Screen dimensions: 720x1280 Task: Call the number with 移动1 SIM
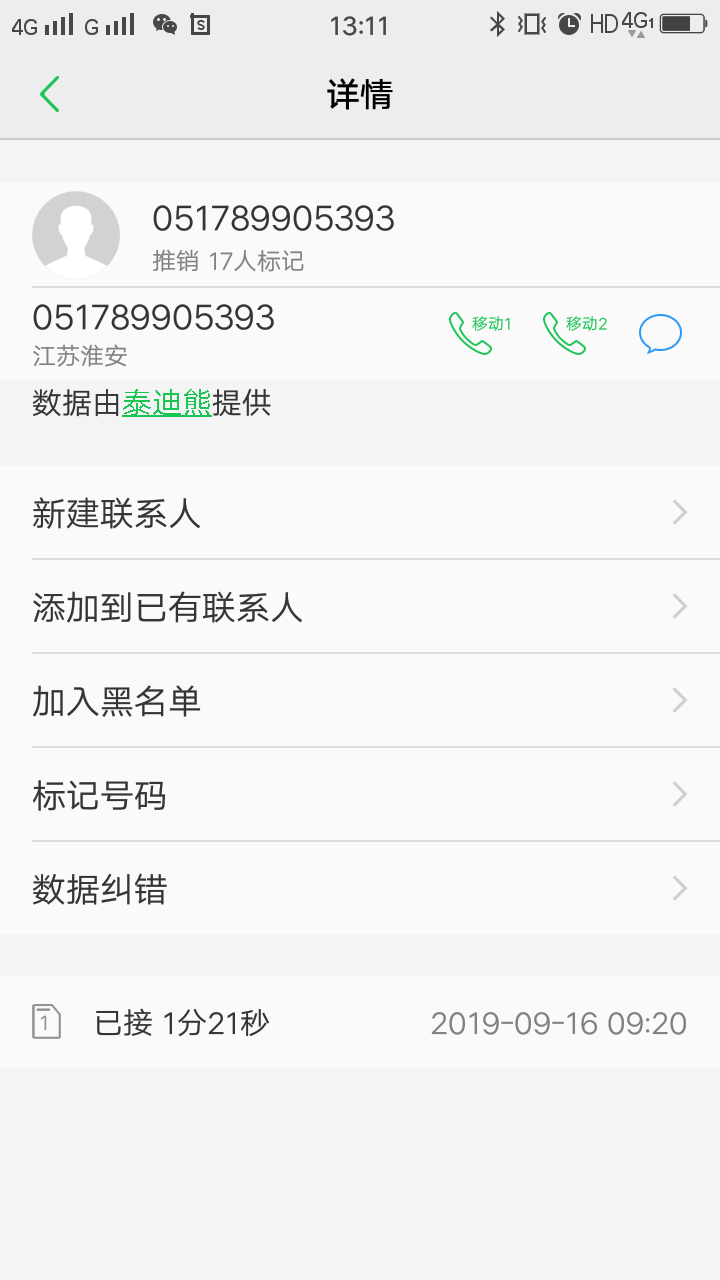[480, 333]
